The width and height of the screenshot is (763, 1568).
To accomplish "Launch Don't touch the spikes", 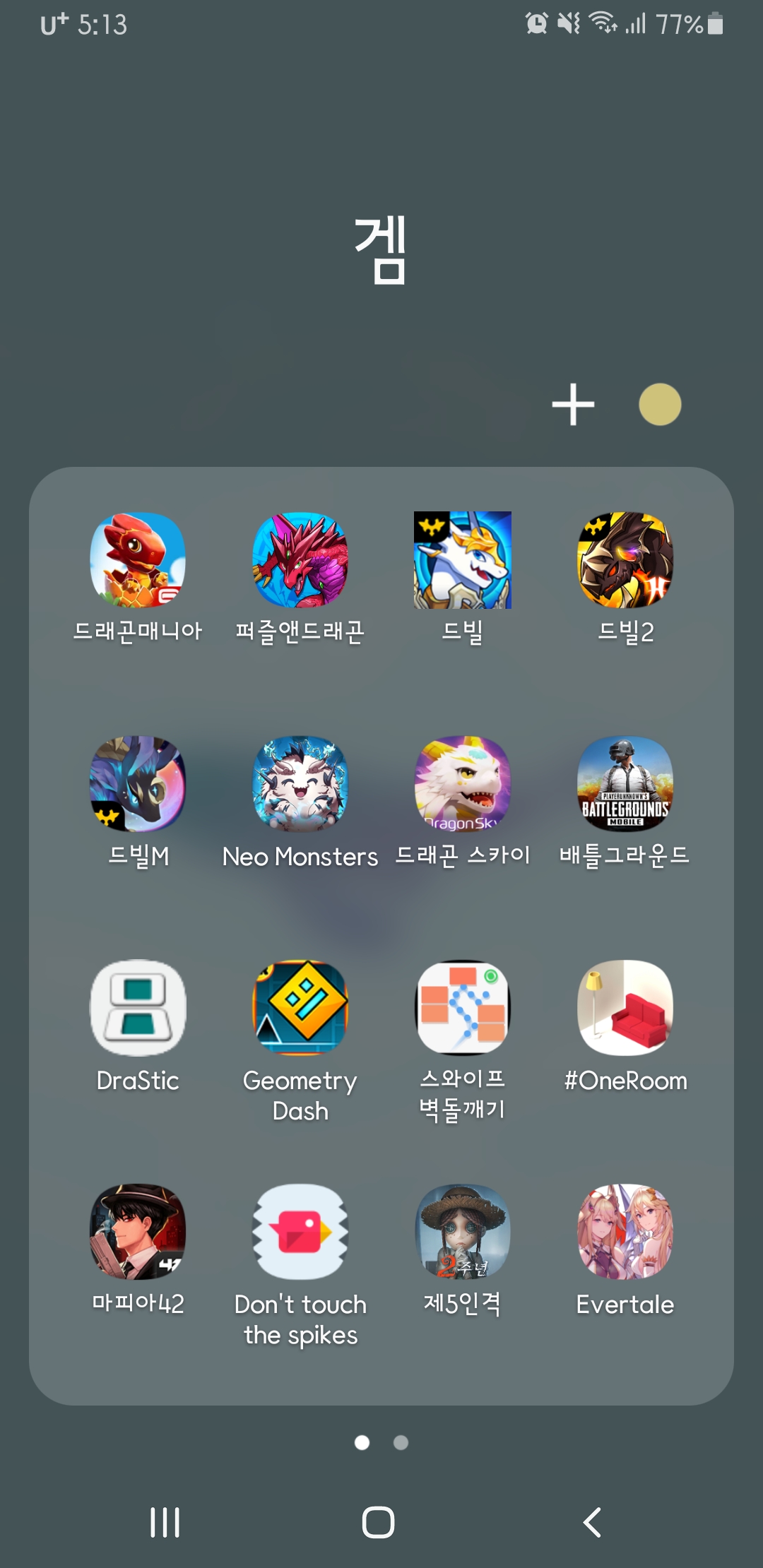I will (300, 1232).
